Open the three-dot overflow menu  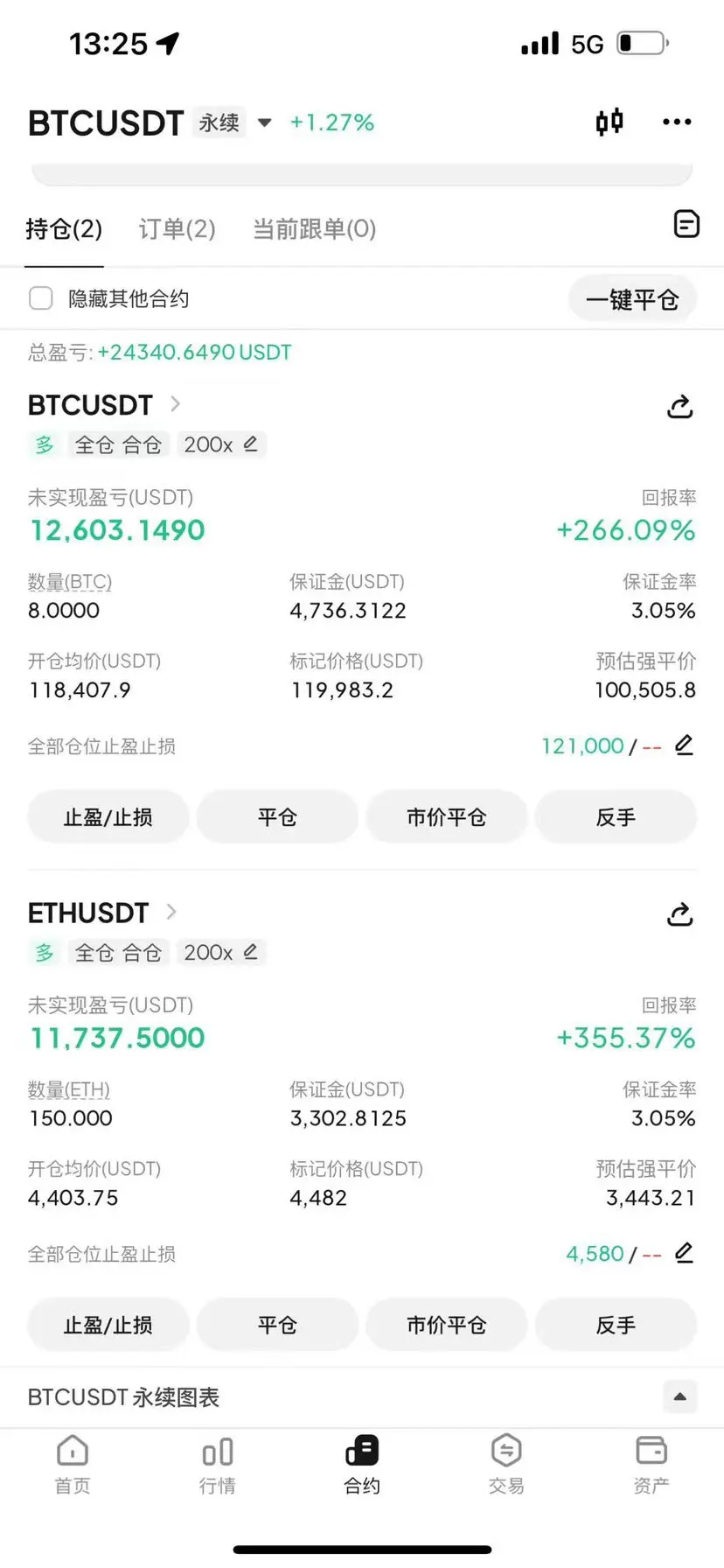(x=677, y=122)
